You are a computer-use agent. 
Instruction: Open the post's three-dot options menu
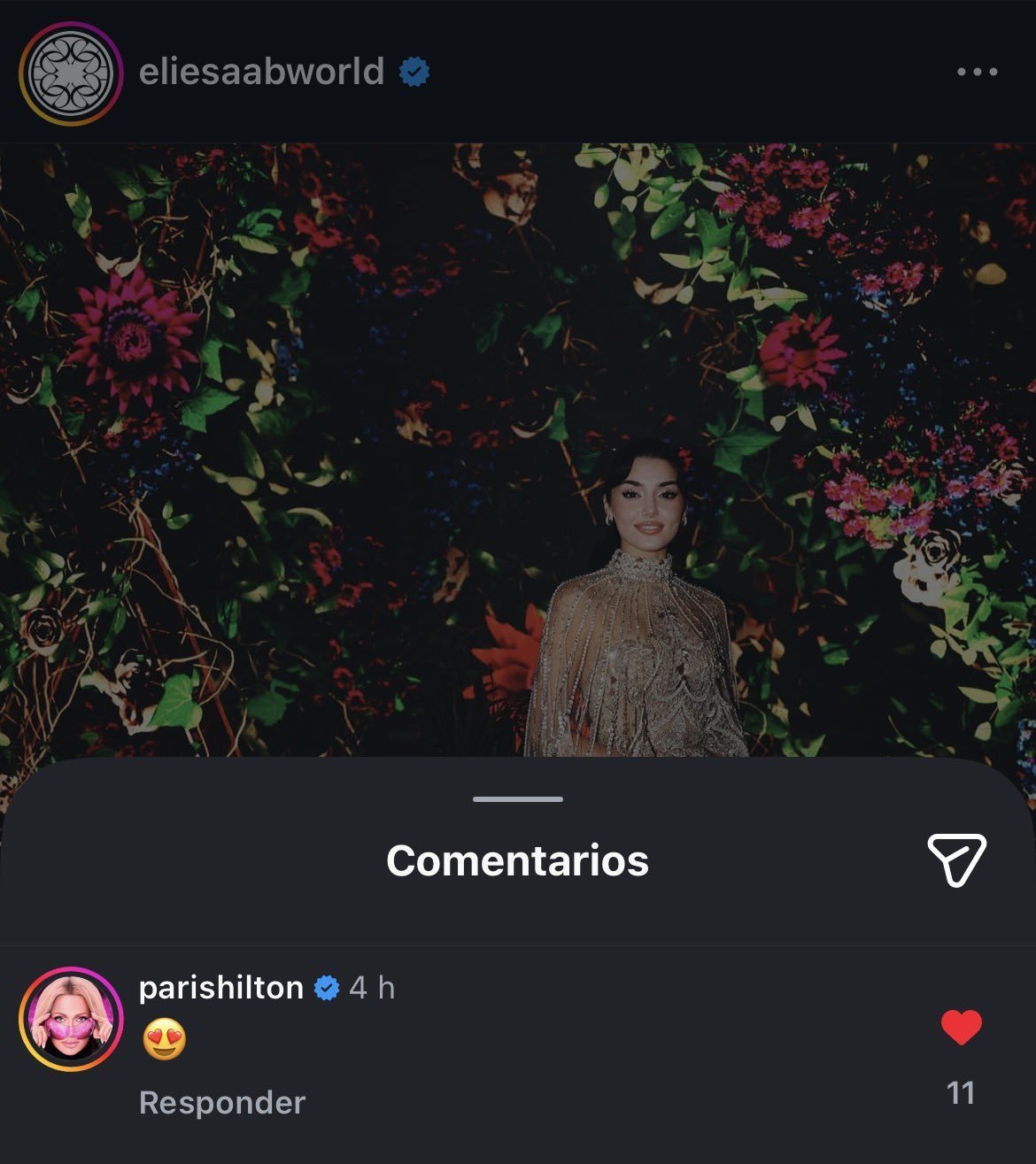977,73
